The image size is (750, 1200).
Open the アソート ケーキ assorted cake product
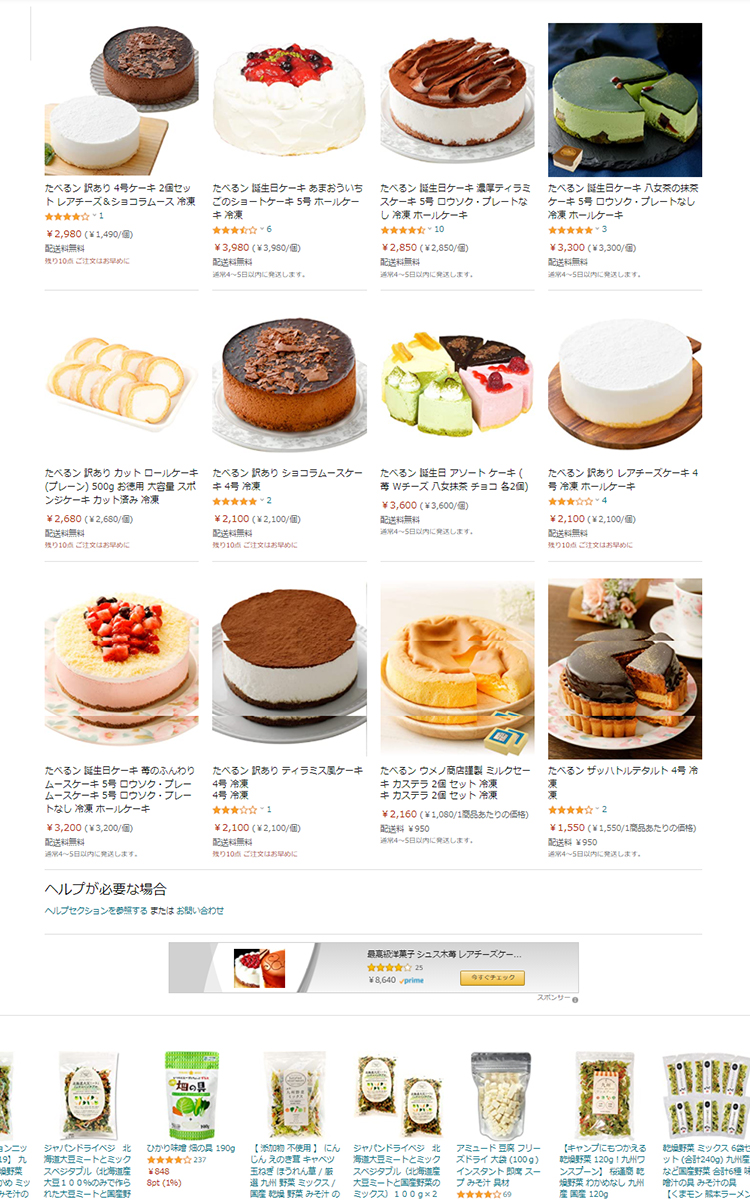pos(456,479)
